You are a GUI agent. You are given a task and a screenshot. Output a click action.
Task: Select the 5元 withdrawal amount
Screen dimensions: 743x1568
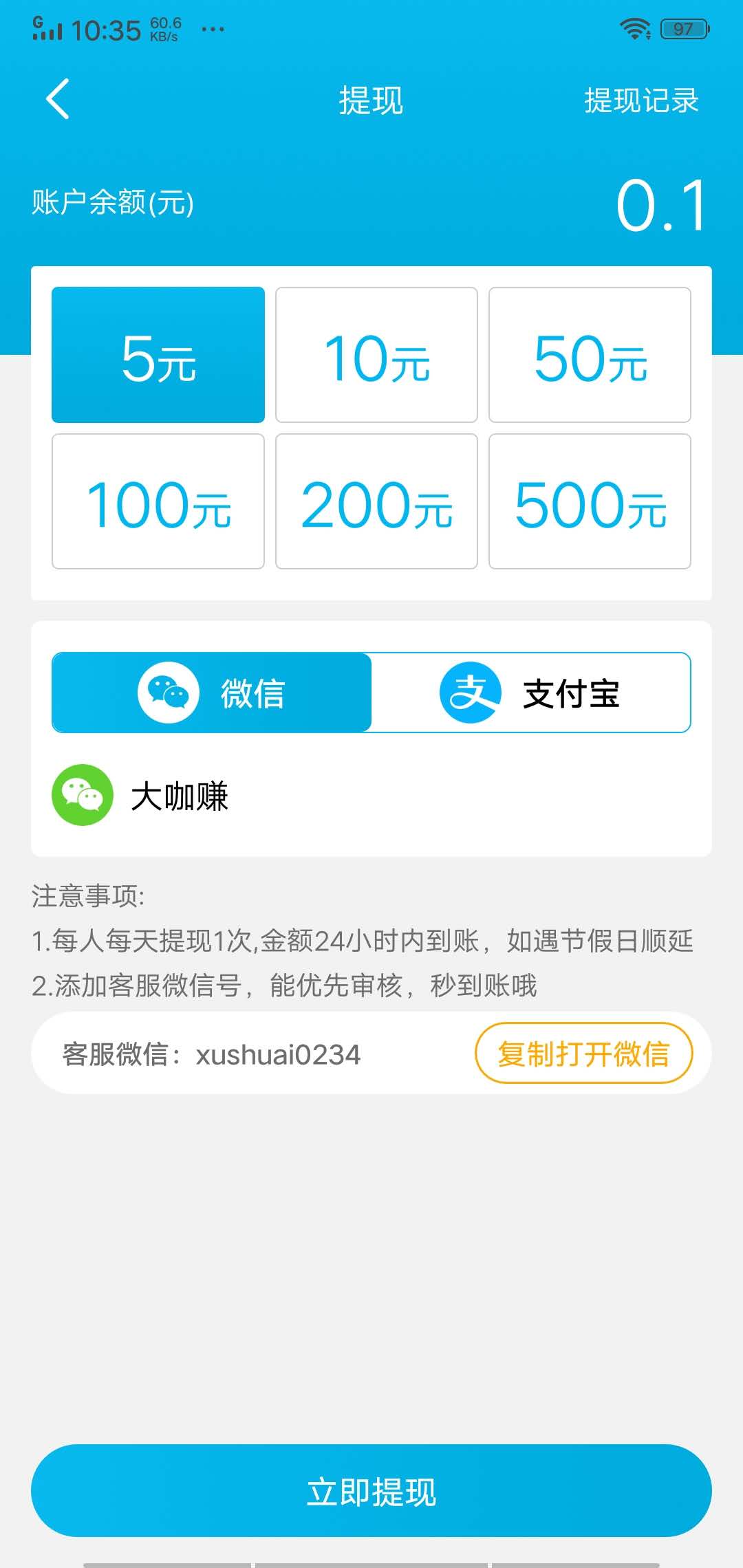pos(158,356)
